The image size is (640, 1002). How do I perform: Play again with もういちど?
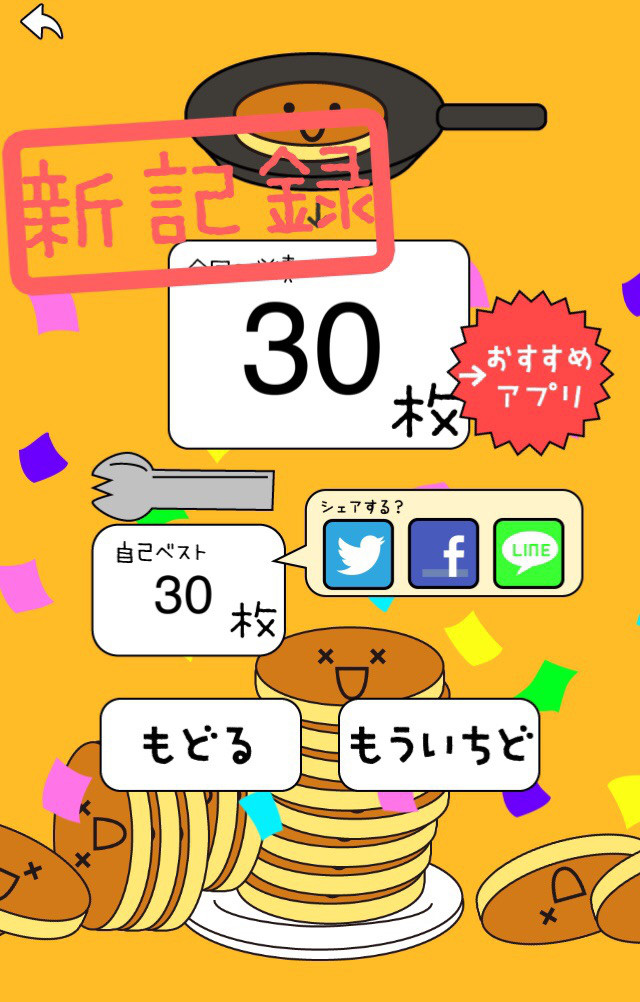(x=439, y=745)
